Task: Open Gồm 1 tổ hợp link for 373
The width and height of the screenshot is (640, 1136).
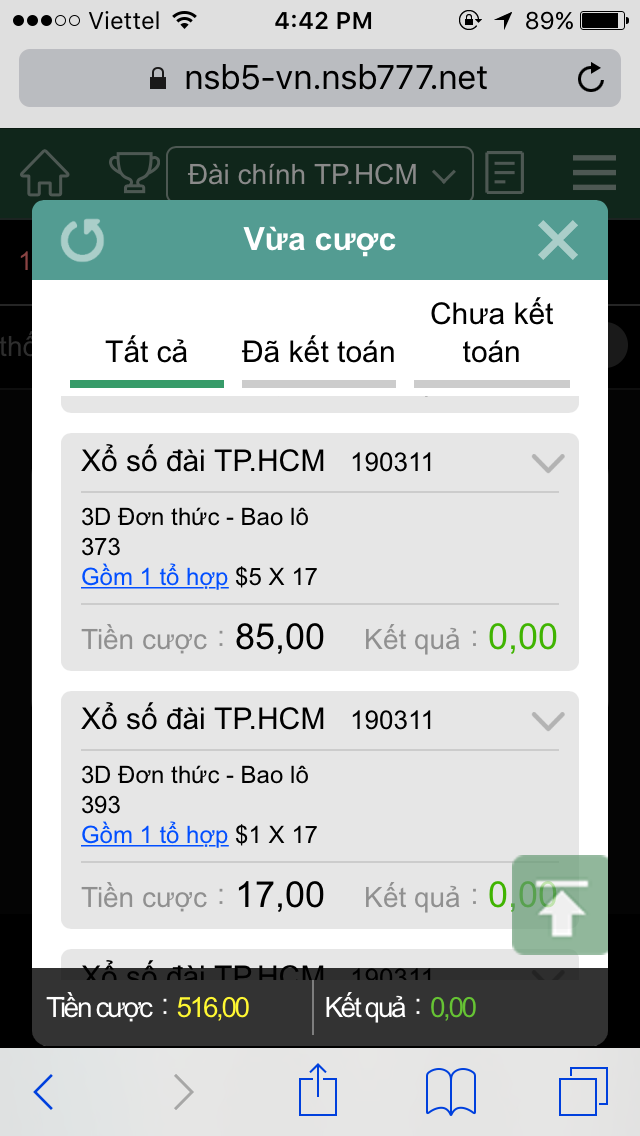Action: point(155,577)
